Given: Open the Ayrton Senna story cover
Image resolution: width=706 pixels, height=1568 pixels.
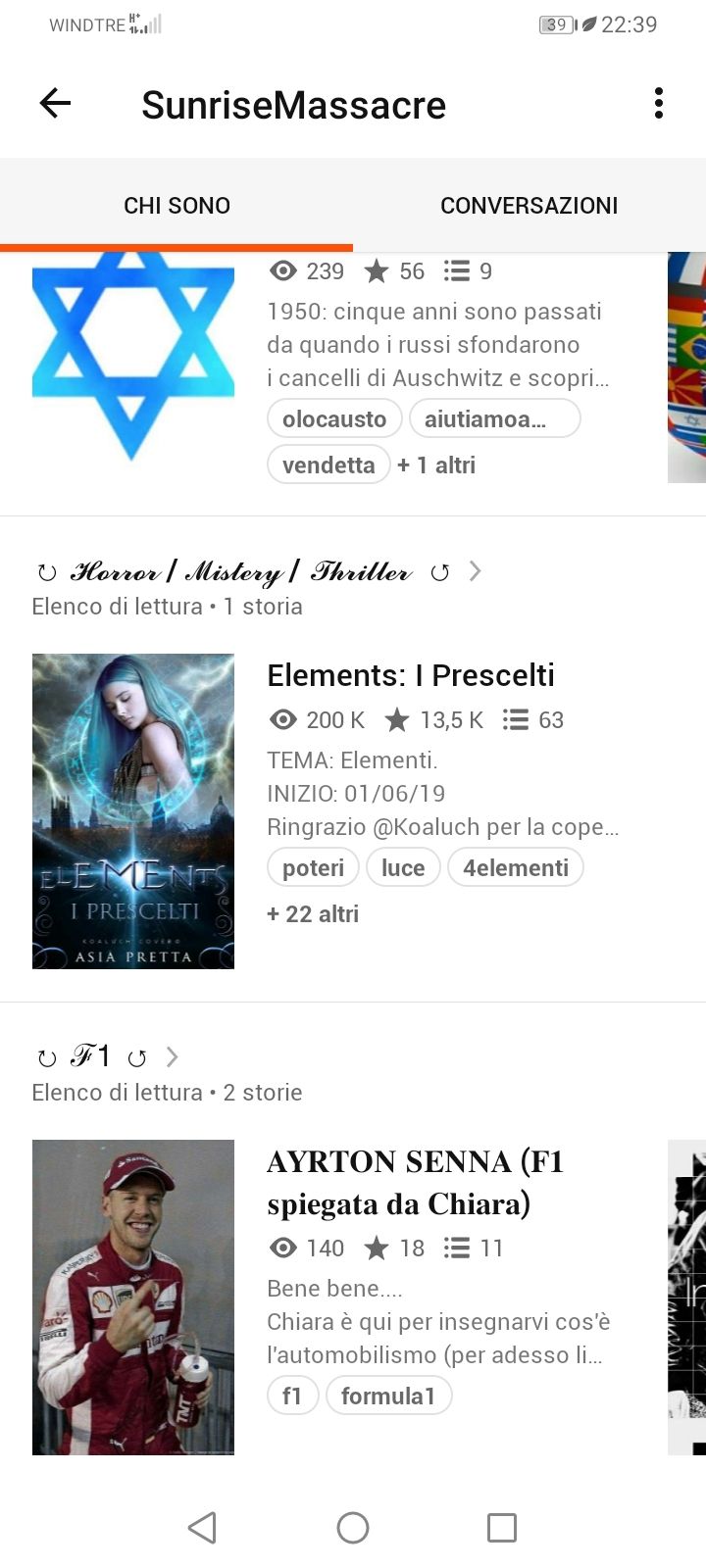Looking at the screenshot, I should click(x=133, y=1297).
